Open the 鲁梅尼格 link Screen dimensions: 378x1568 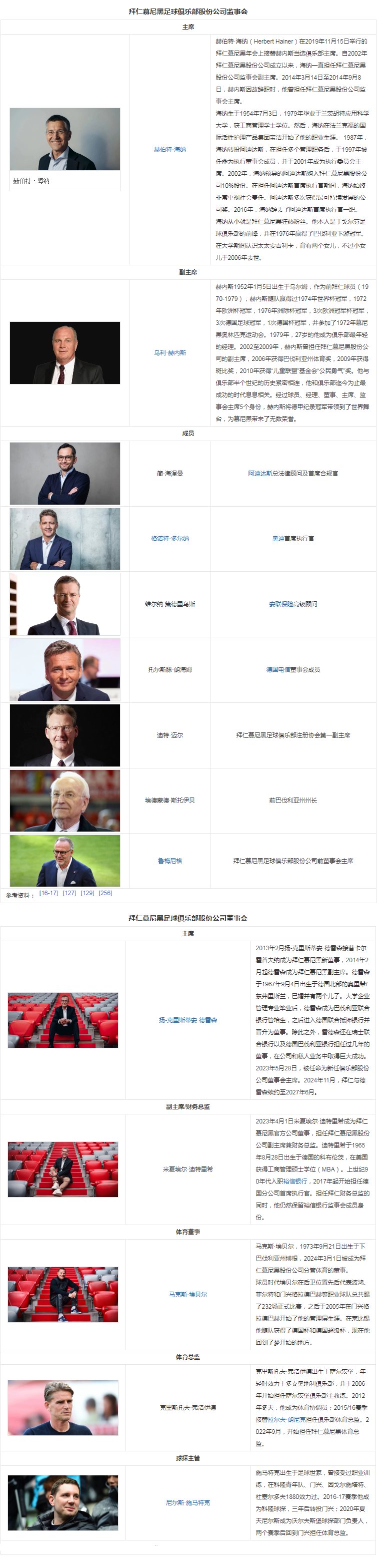tap(169, 861)
